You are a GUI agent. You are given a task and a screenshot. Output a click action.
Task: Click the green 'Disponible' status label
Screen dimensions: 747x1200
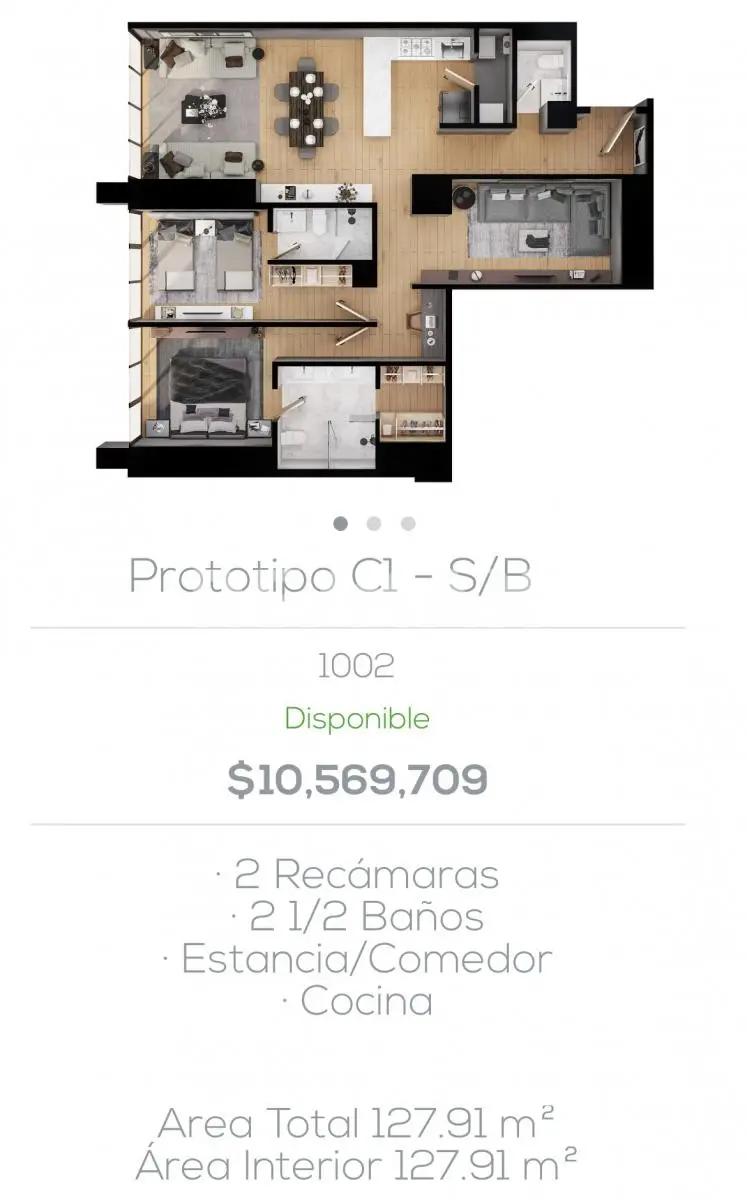[357, 716]
